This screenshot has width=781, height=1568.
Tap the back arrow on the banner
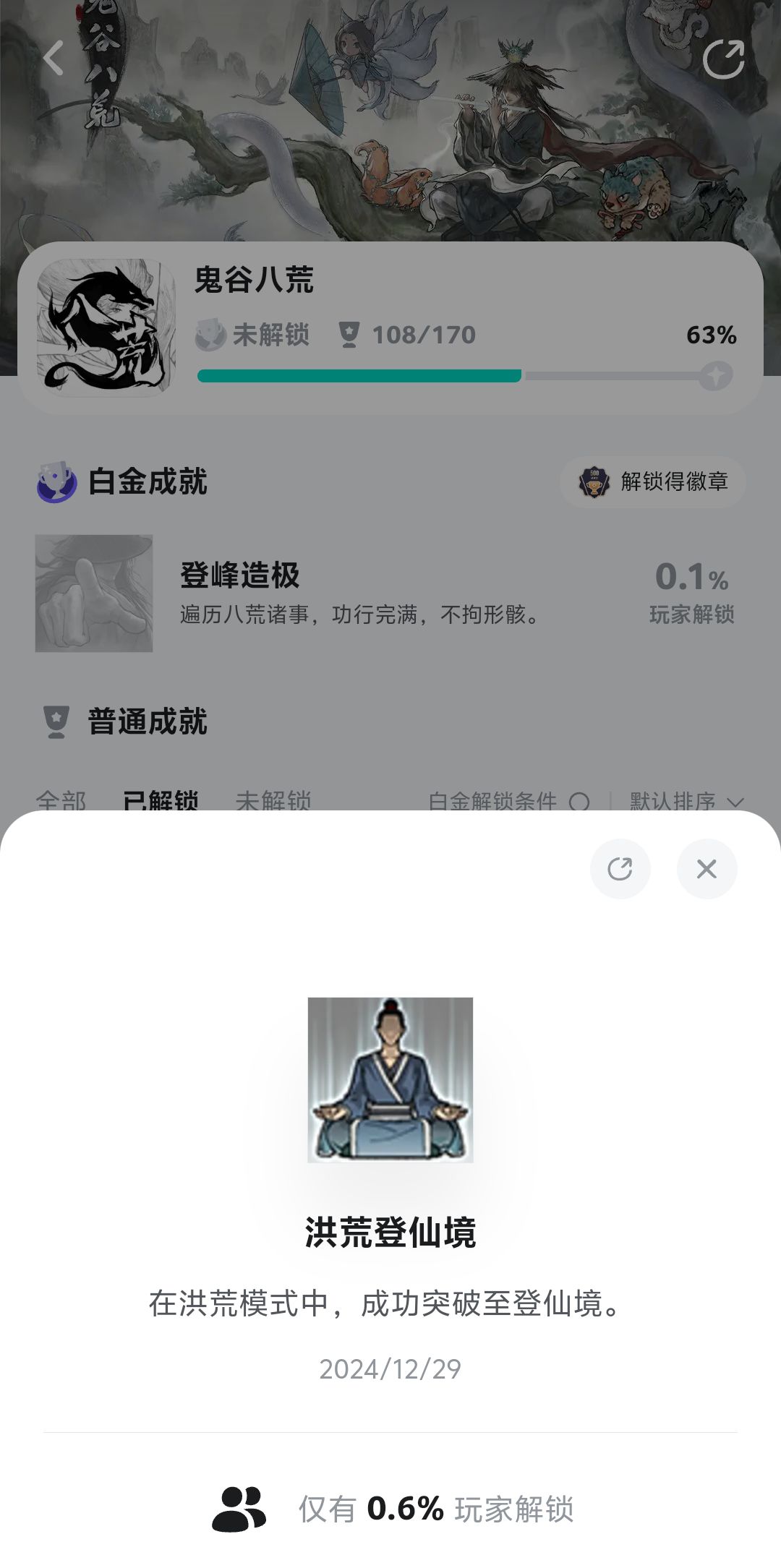(x=53, y=59)
